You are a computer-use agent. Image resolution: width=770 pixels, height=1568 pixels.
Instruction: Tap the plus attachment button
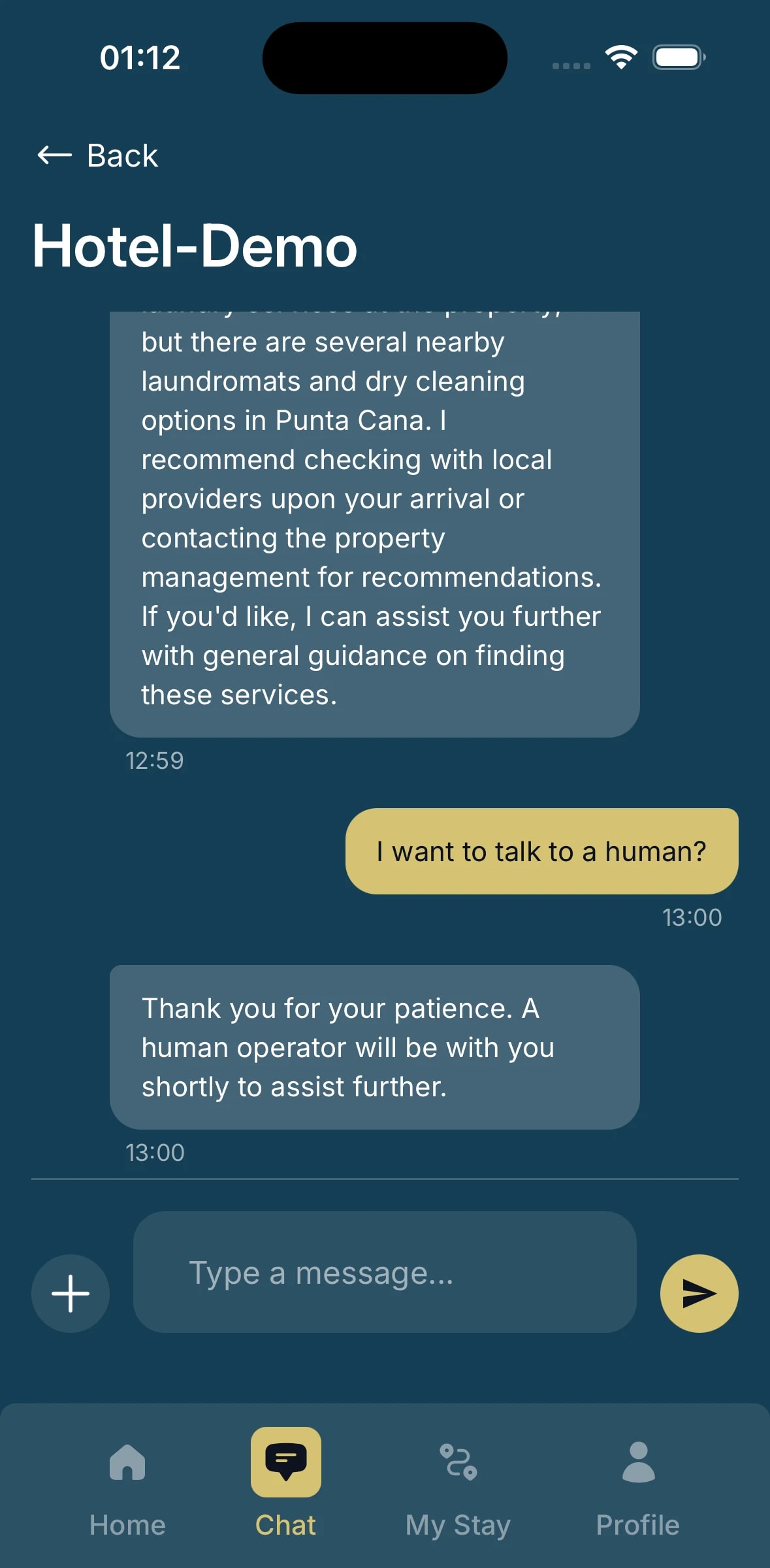click(x=71, y=1293)
